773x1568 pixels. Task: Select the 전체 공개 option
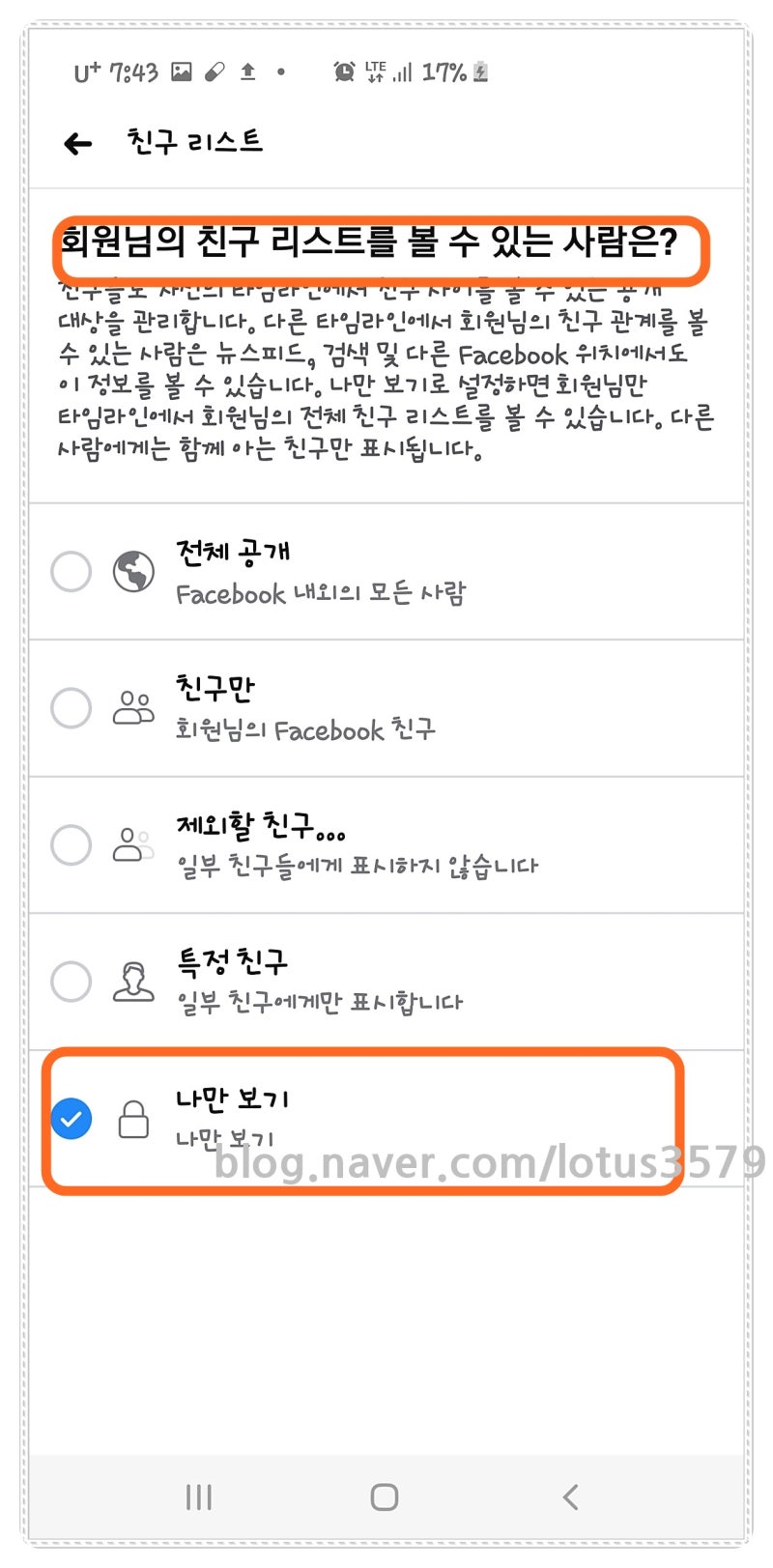(x=386, y=572)
